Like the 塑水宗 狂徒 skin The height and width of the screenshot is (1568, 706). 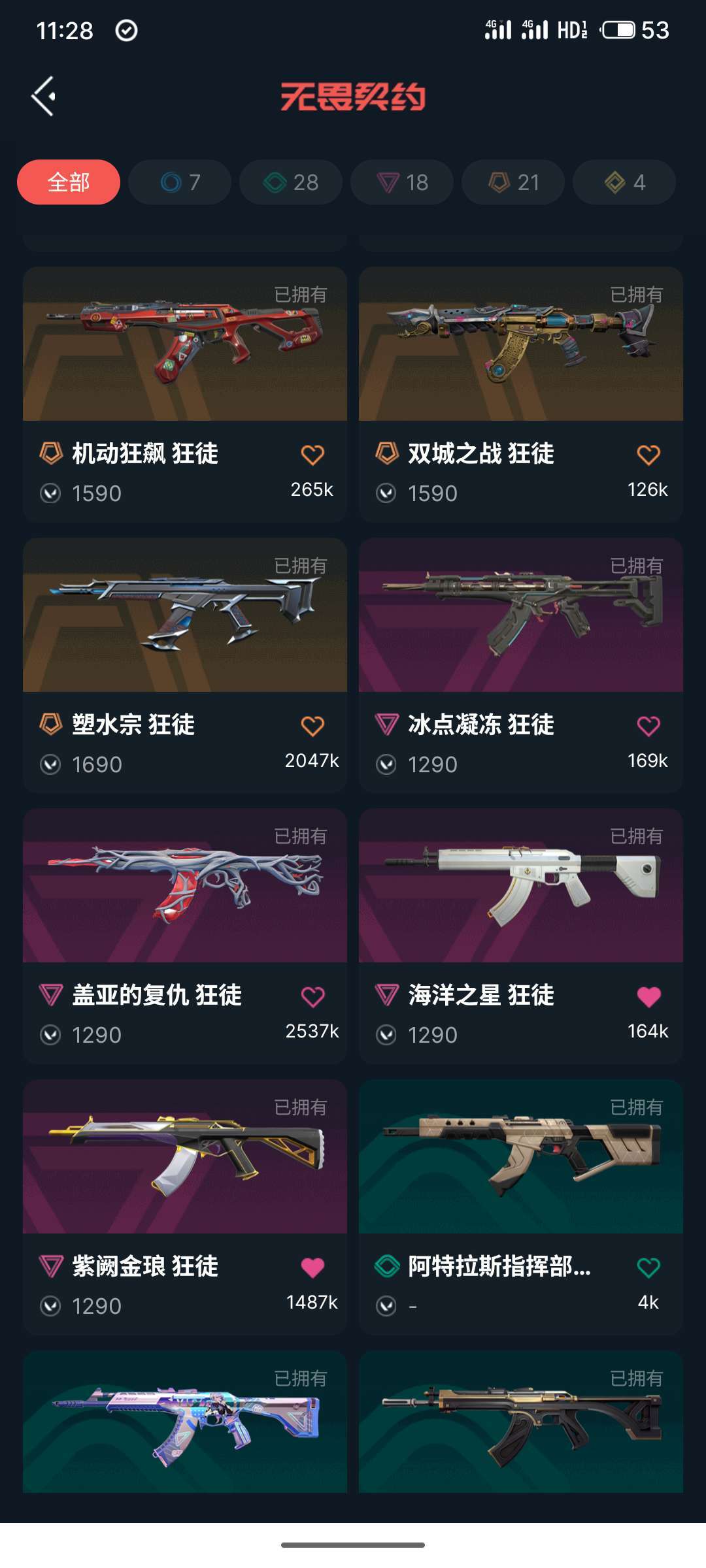coord(312,726)
